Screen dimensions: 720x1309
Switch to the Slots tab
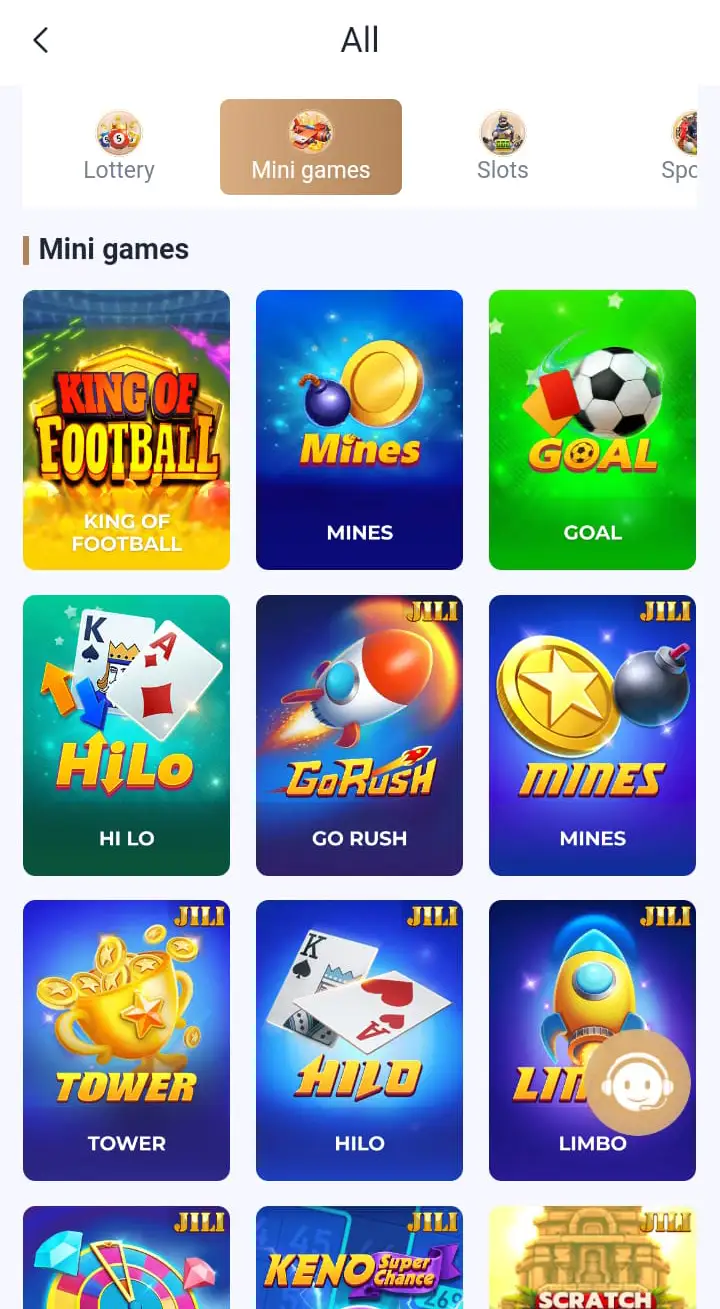tap(502, 147)
